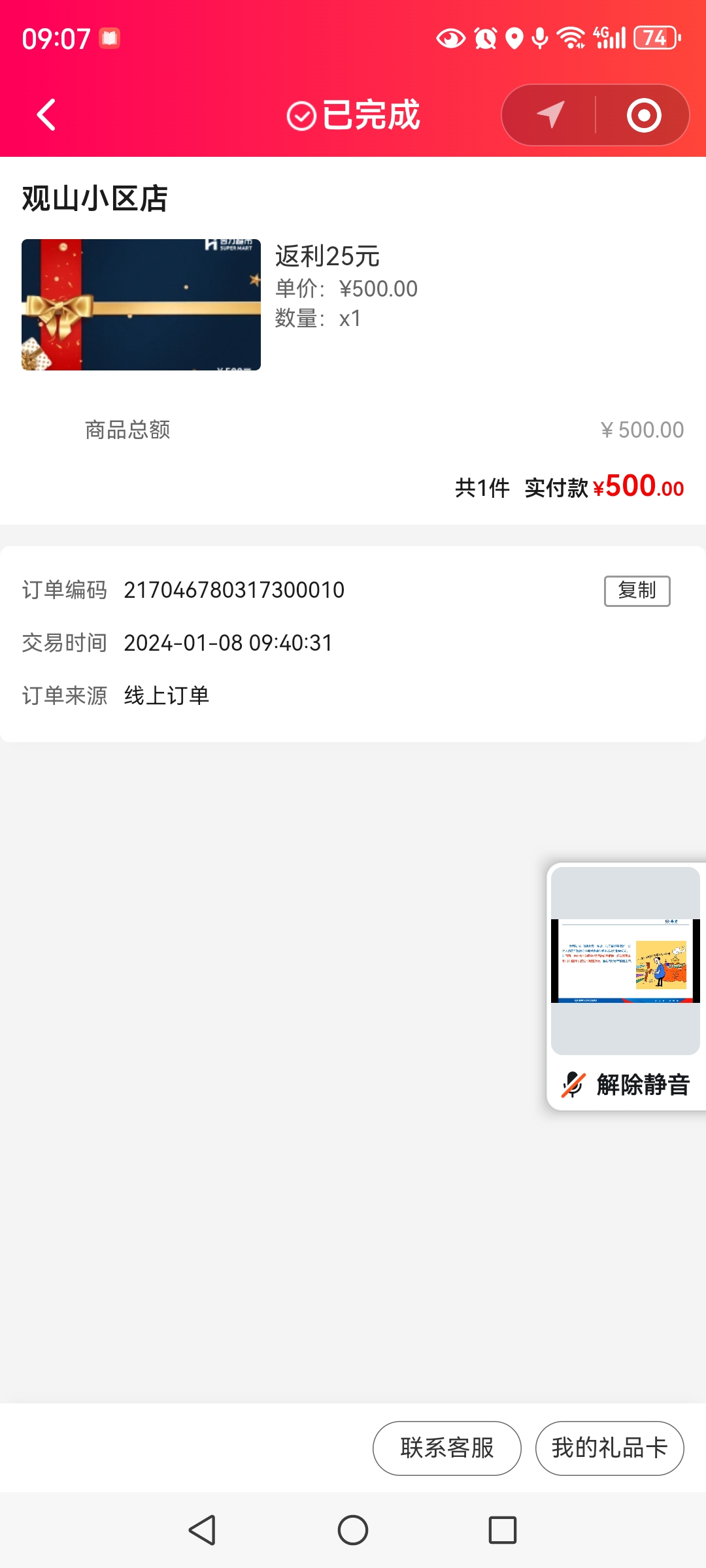Close the mini program via circle icon
Viewport: 706px width, 1568px height.
(x=644, y=115)
